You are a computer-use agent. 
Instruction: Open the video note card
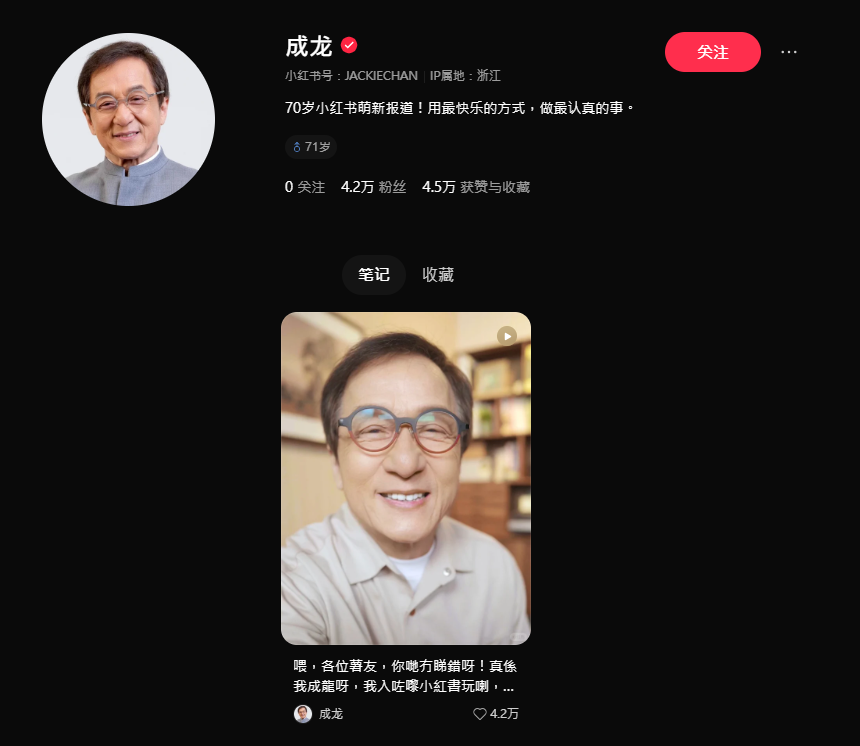click(405, 478)
